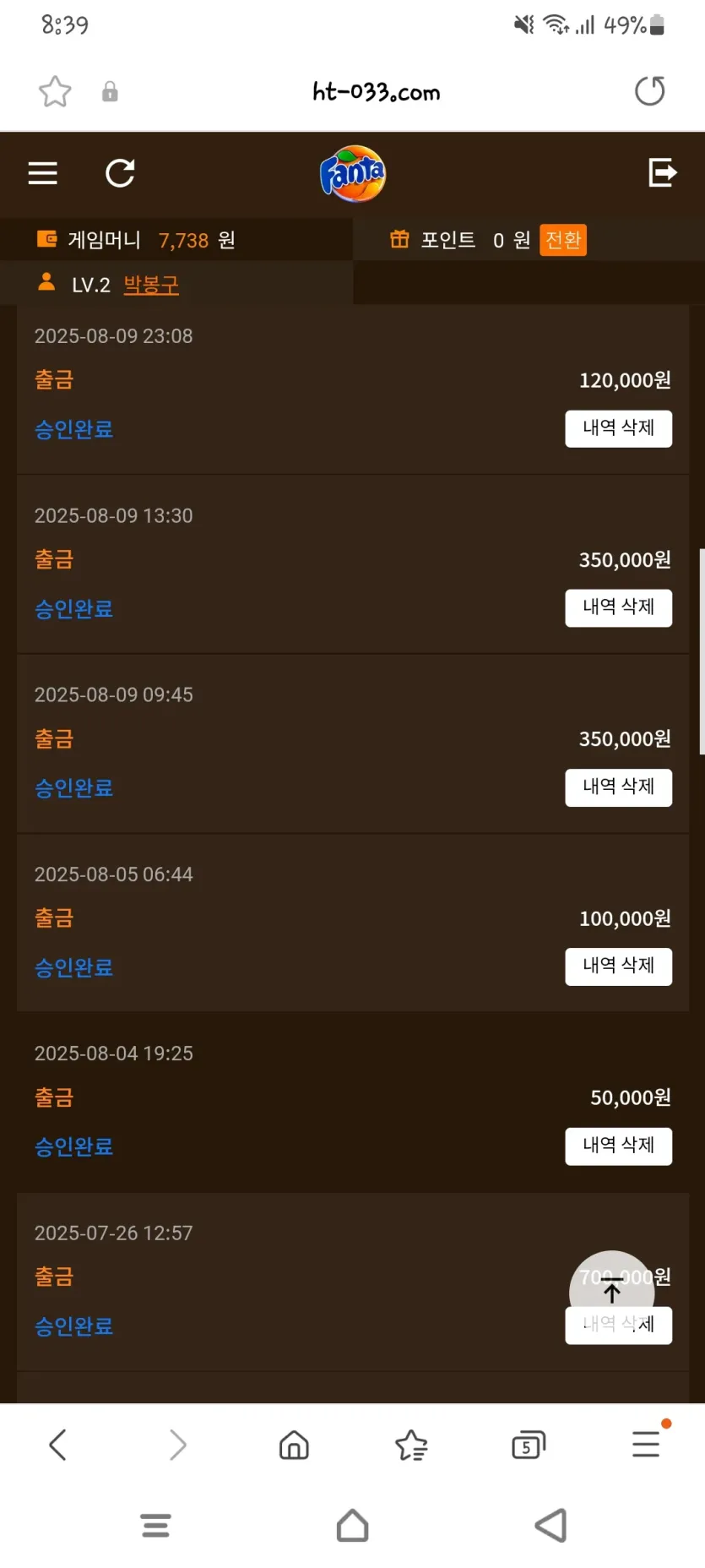Open the hamburger side menu

click(43, 173)
